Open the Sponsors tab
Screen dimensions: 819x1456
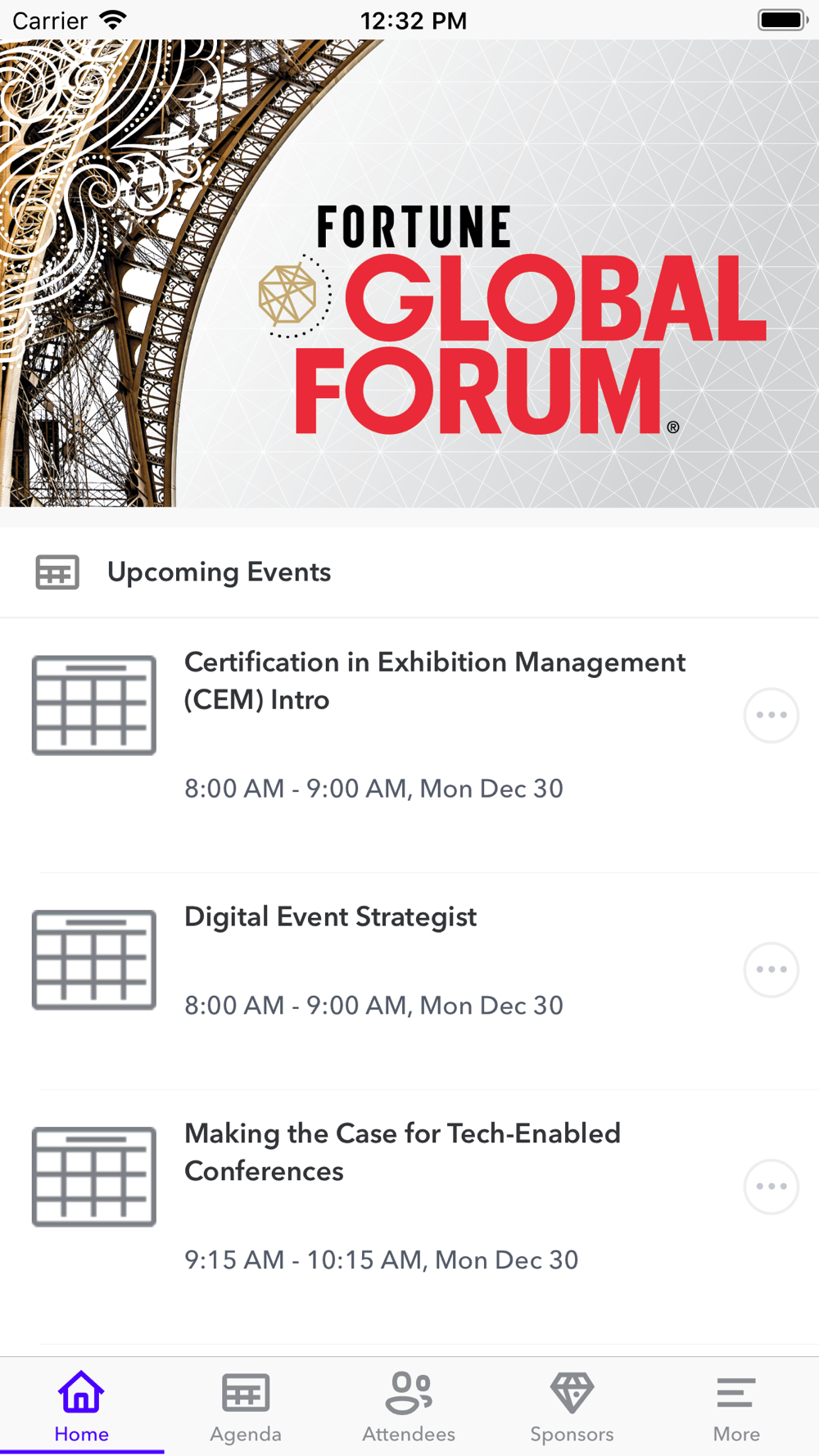(572, 1407)
